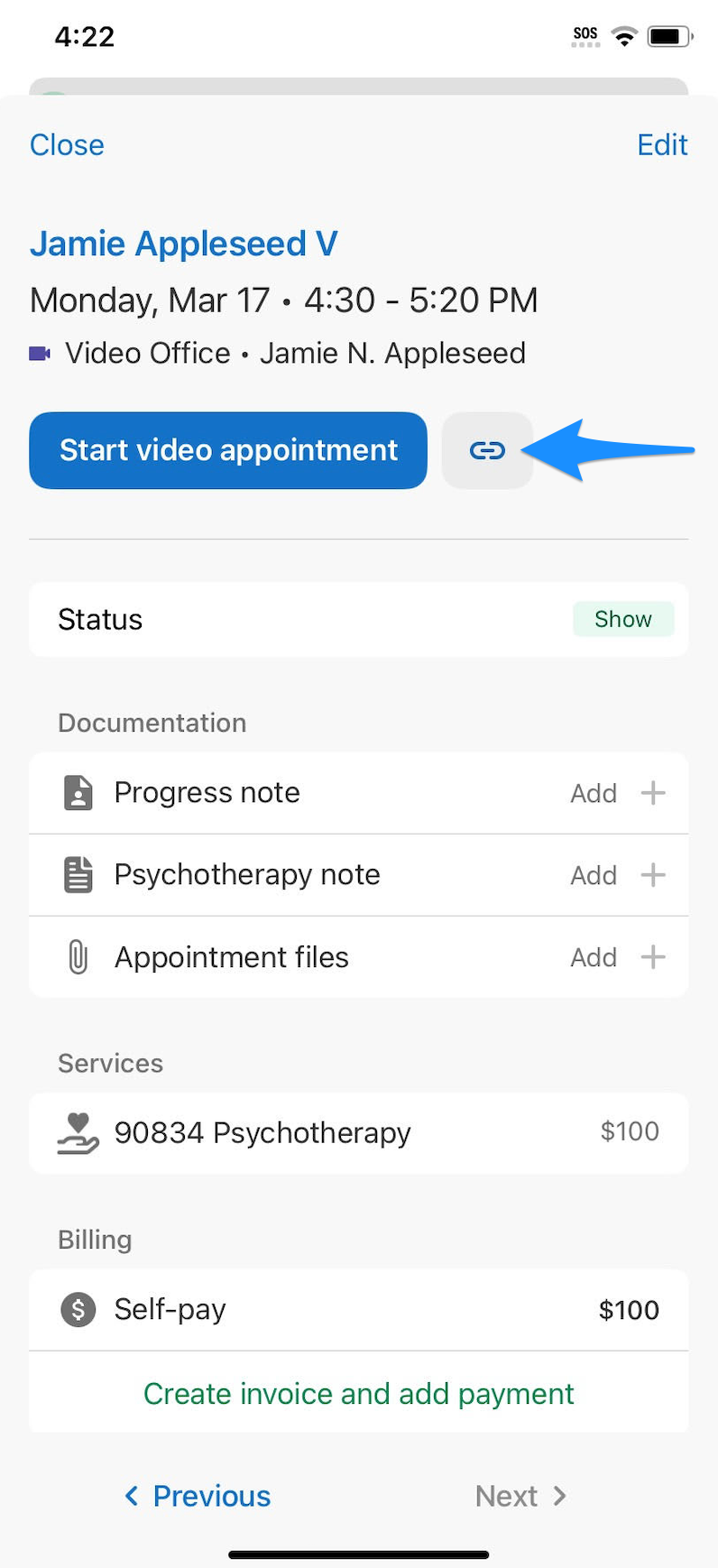This screenshot has width=718, height=1568.
Task: Open the Self-pay billing row
Action: coord(358,1309)
